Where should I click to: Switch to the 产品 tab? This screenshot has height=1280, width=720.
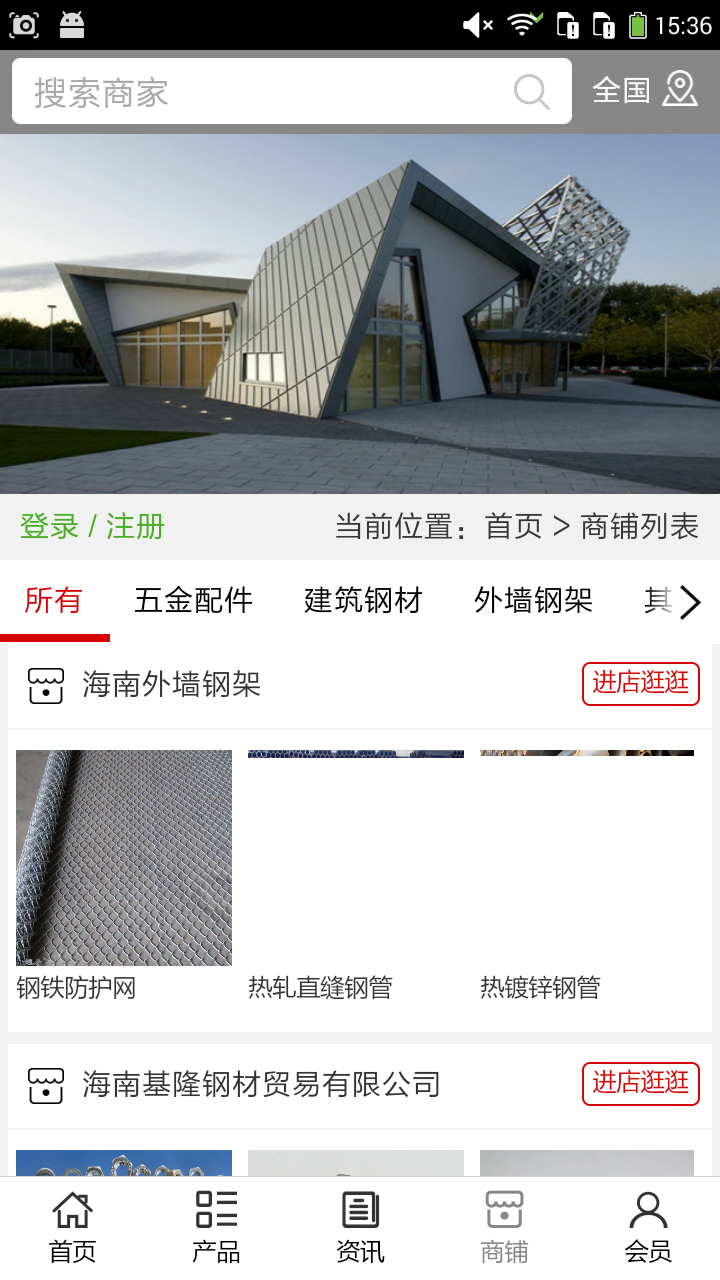point(216,1228)
